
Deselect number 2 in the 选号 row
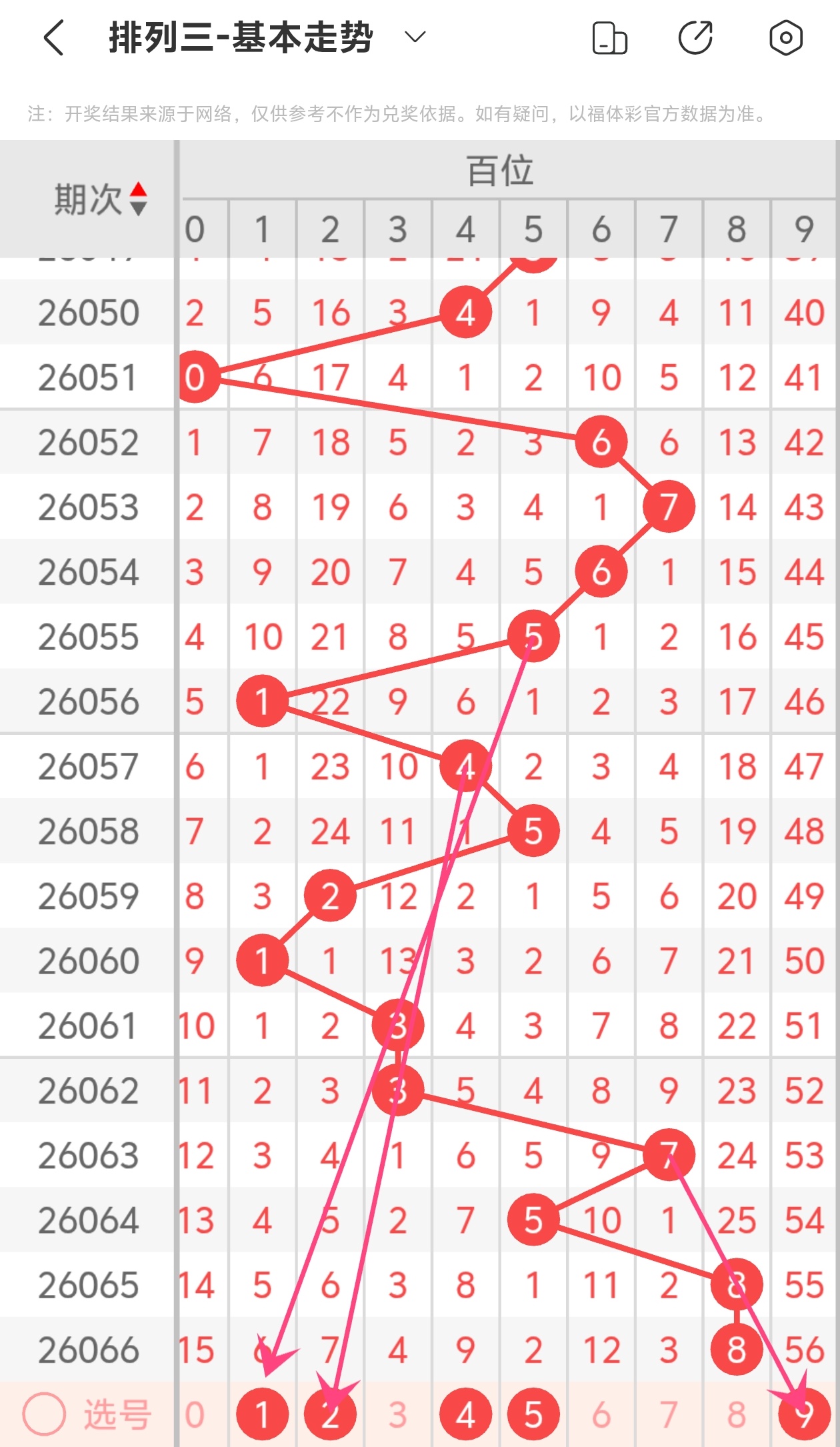(x=330, y=1414)
